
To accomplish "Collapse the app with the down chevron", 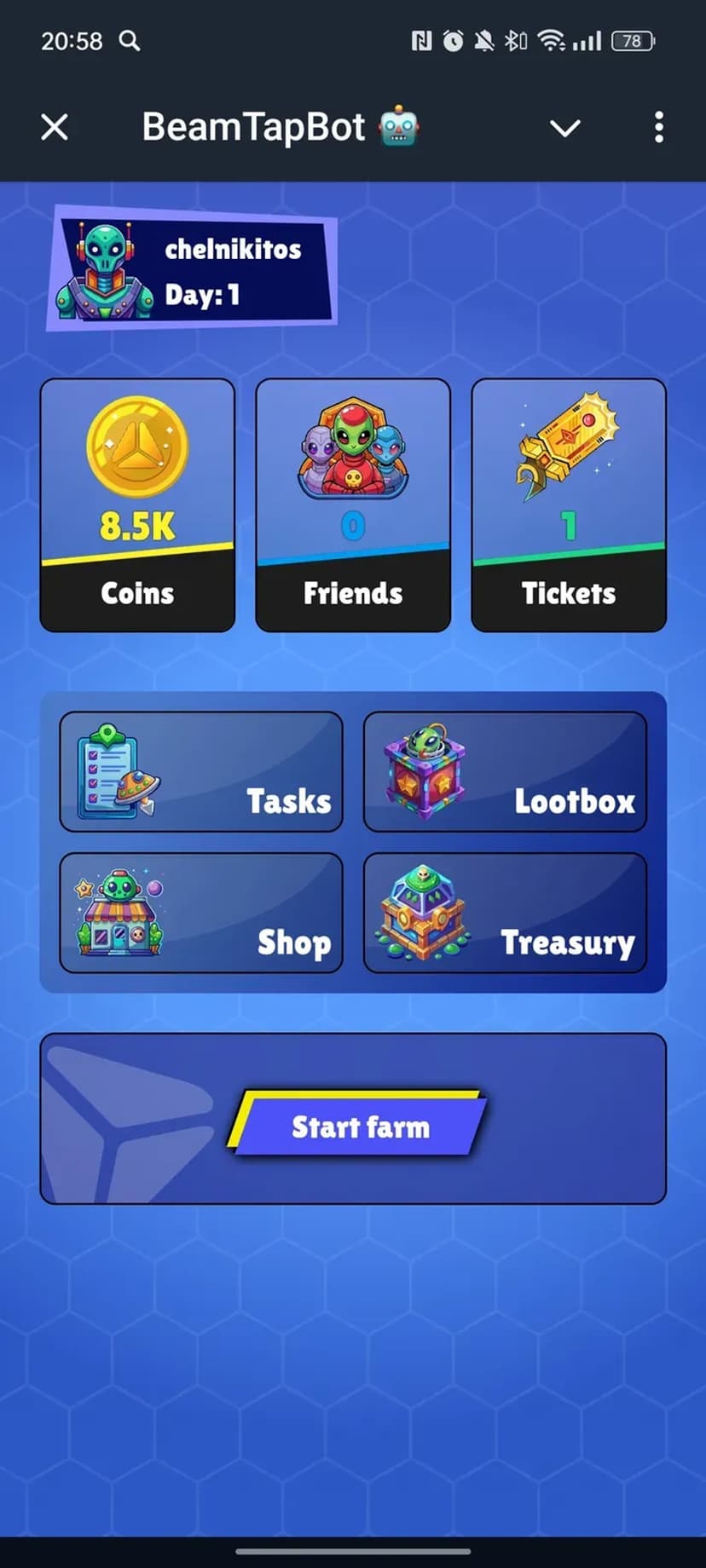I will click(564, 128).
